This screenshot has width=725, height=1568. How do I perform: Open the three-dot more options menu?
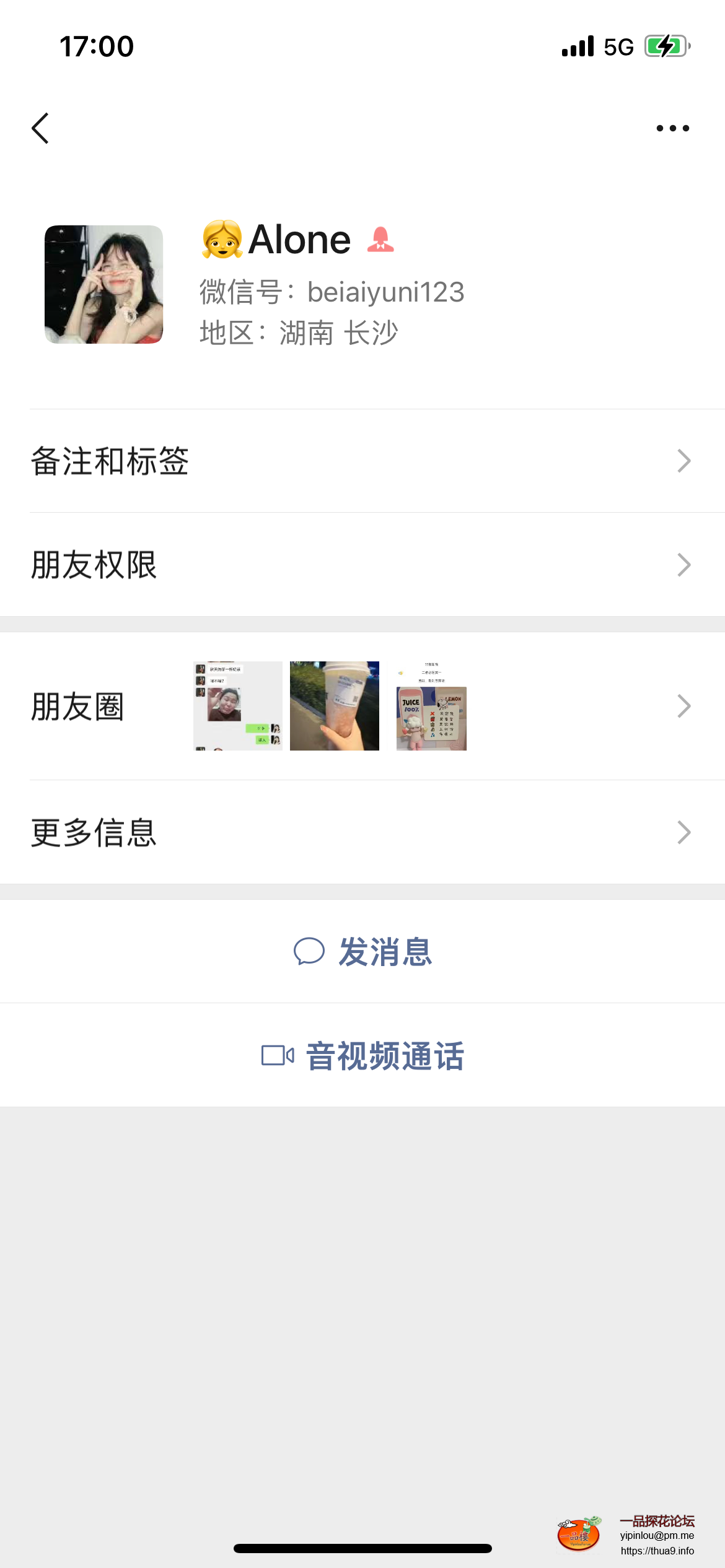pyautogui.click(x=672, y=128)
